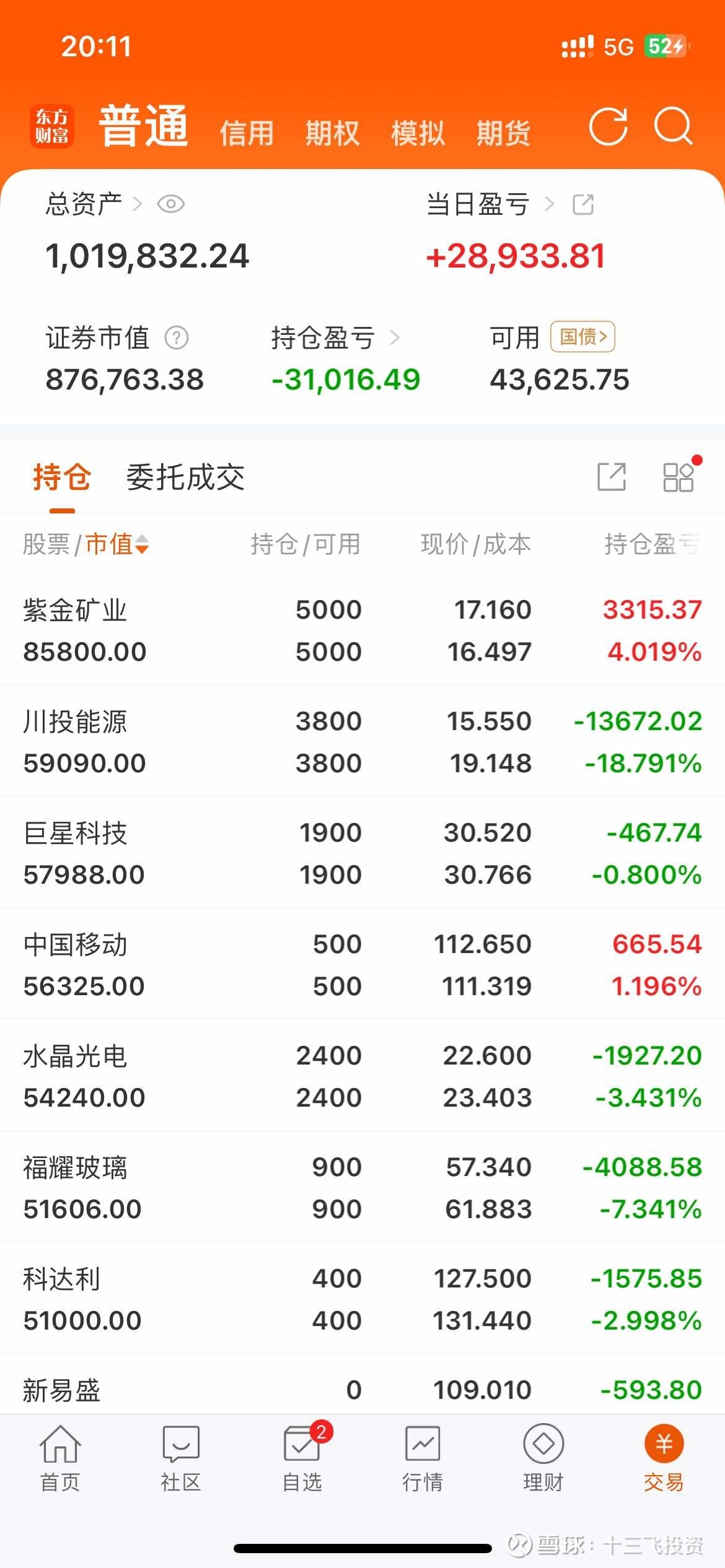This screenshot has height=1568, width=725.
Task: Switch to the 期权 tab
Action: coord(332,133)
